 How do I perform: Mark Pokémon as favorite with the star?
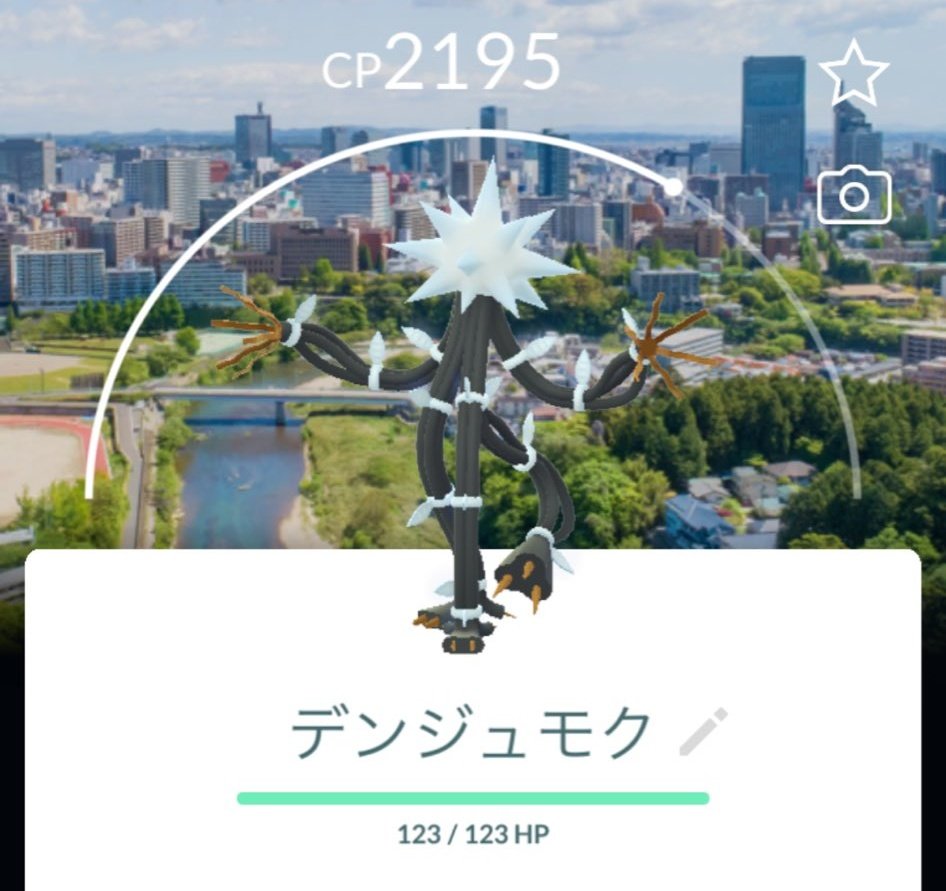pyautogui.click(x=853, y=73)
